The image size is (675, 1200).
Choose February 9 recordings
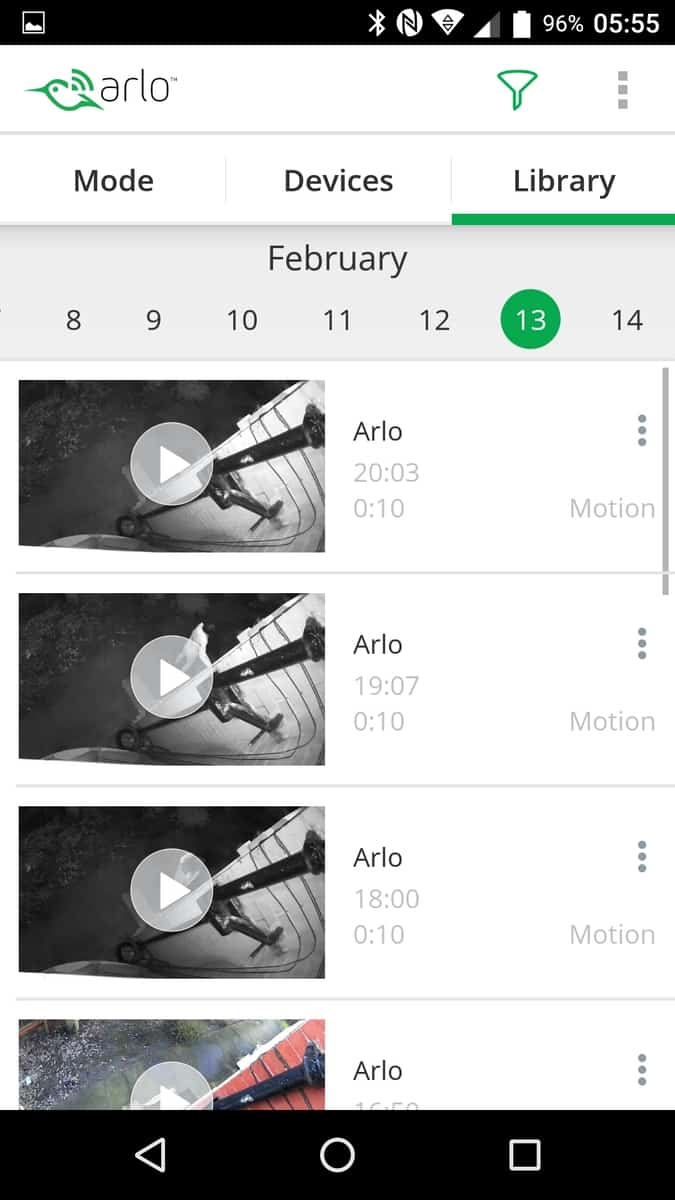153,320
